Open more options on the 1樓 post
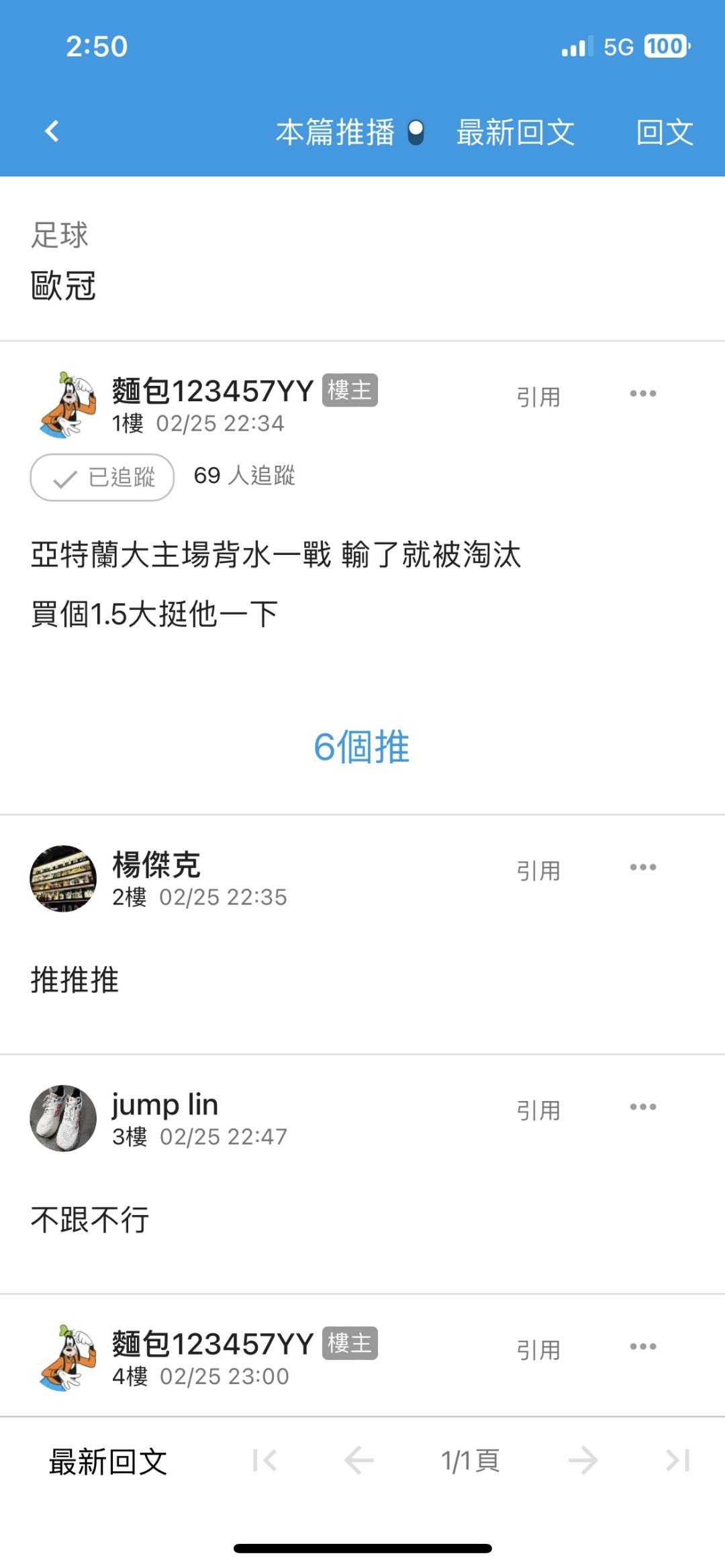725x1568 pixels. (642, 394)
